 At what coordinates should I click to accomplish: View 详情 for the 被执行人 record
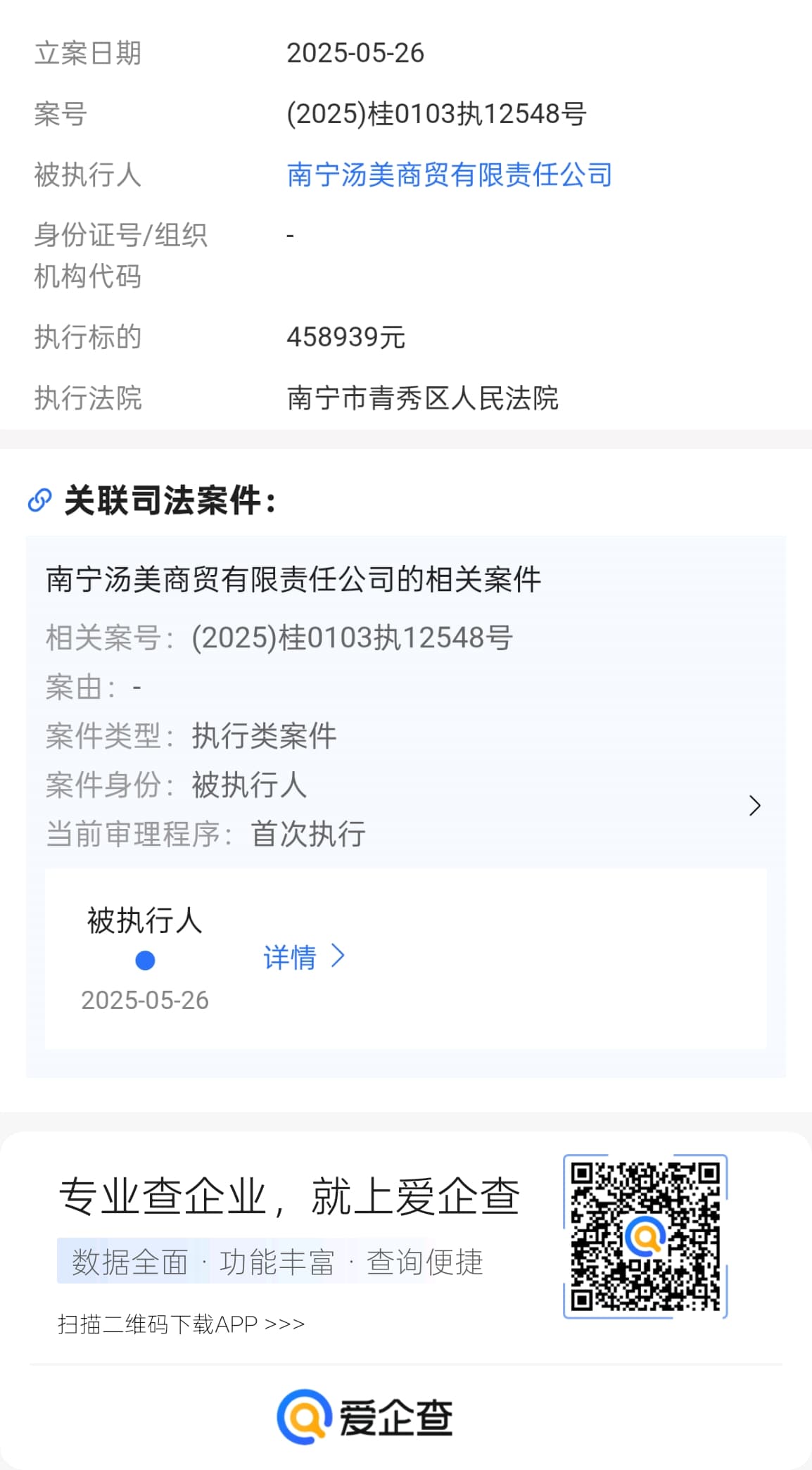point(303,957)
